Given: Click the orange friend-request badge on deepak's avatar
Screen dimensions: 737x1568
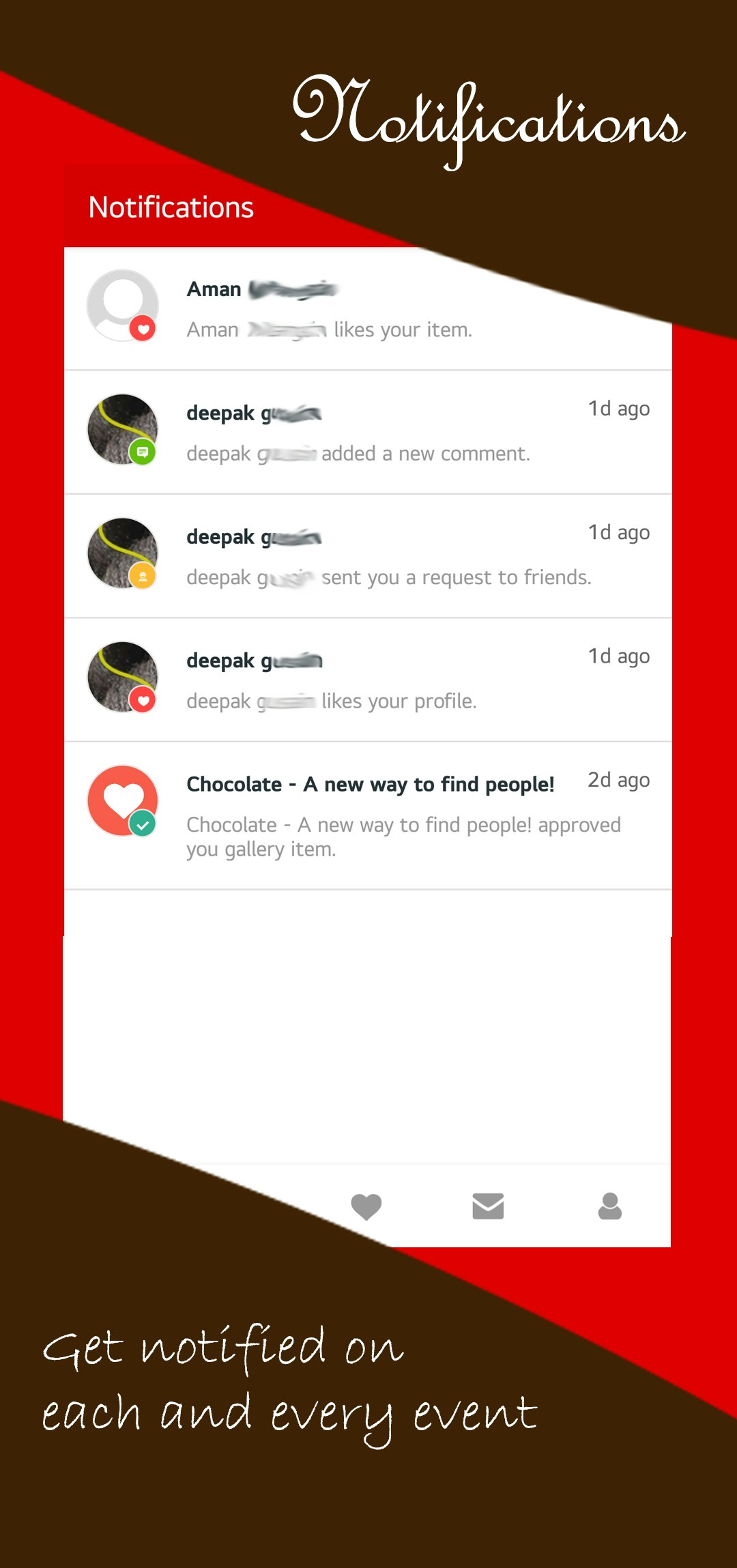Looking at the screenshot, I should click(142, 577).
